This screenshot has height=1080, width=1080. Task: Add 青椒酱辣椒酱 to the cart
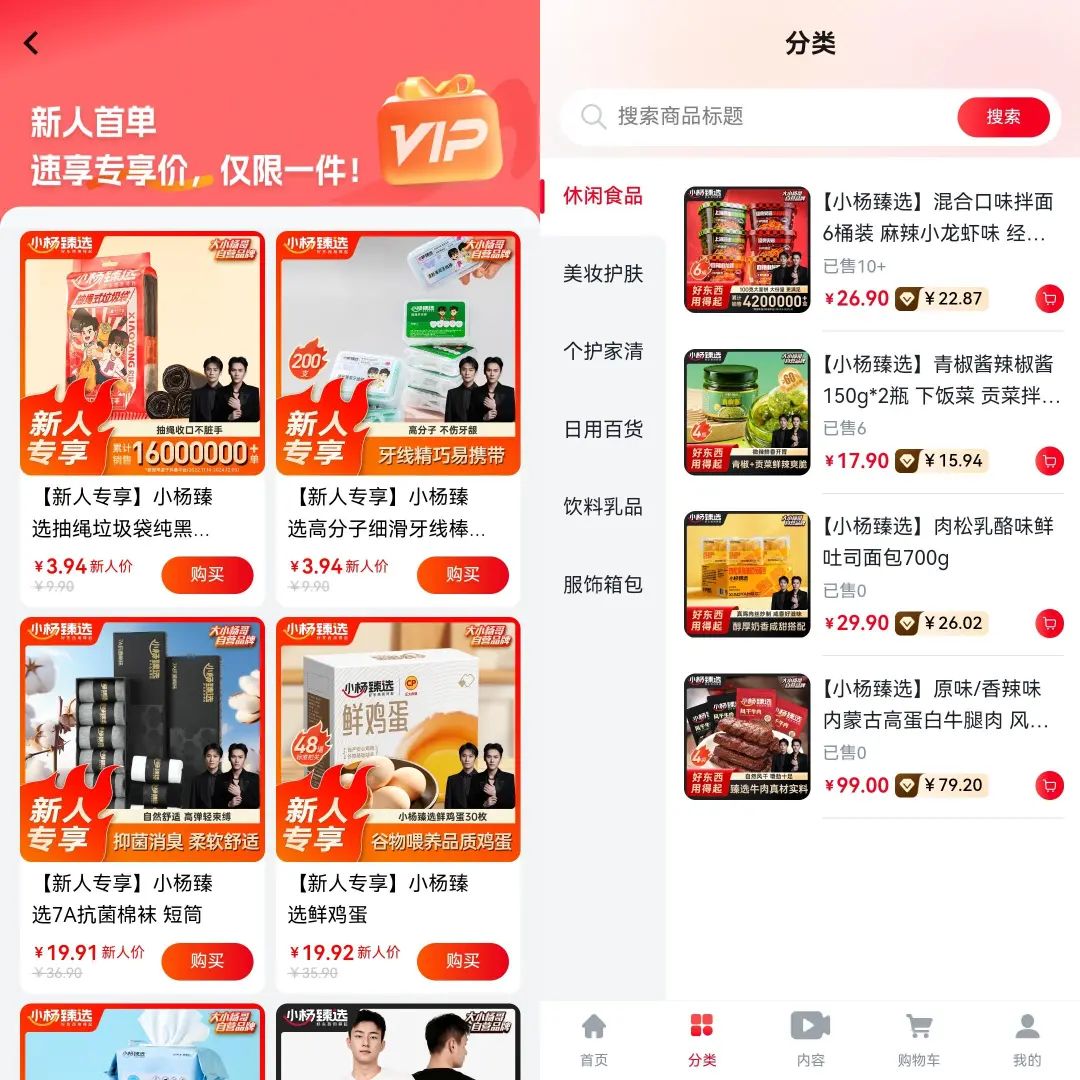coord(1049,461)
